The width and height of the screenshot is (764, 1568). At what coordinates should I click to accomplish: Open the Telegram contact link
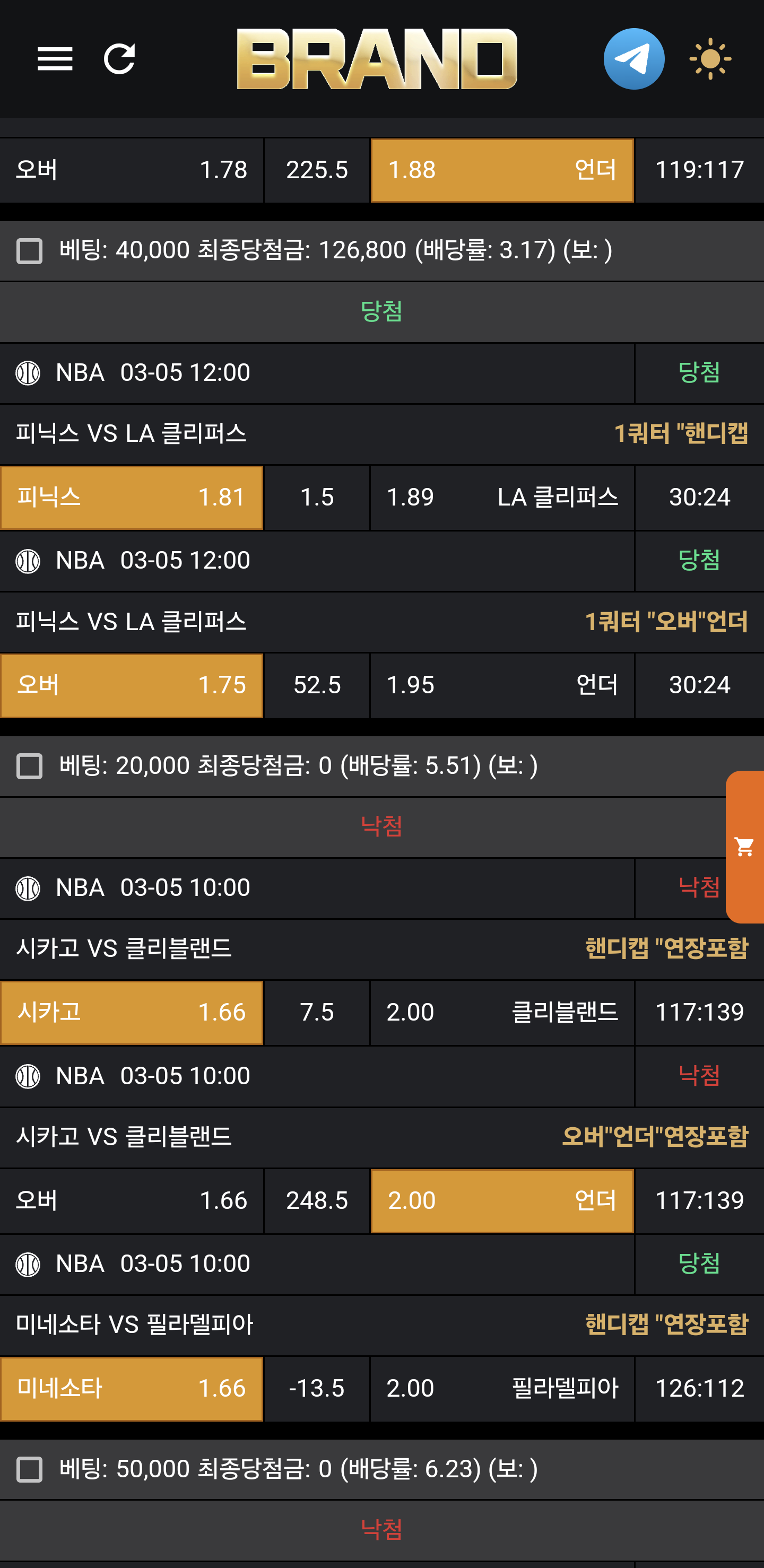(633, 59)
